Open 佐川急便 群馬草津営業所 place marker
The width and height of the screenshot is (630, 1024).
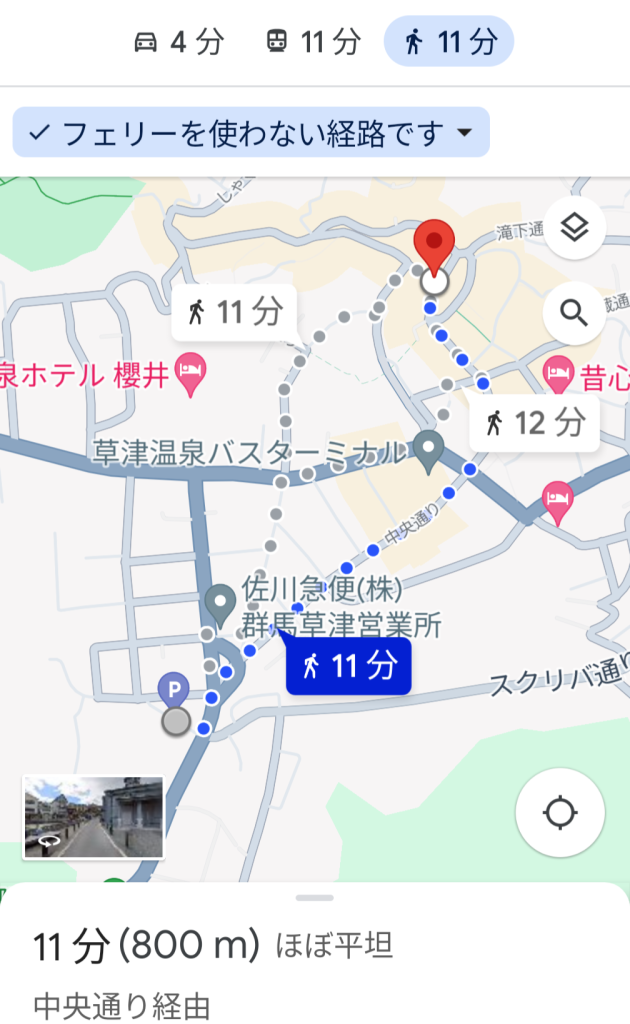point(220,602)
